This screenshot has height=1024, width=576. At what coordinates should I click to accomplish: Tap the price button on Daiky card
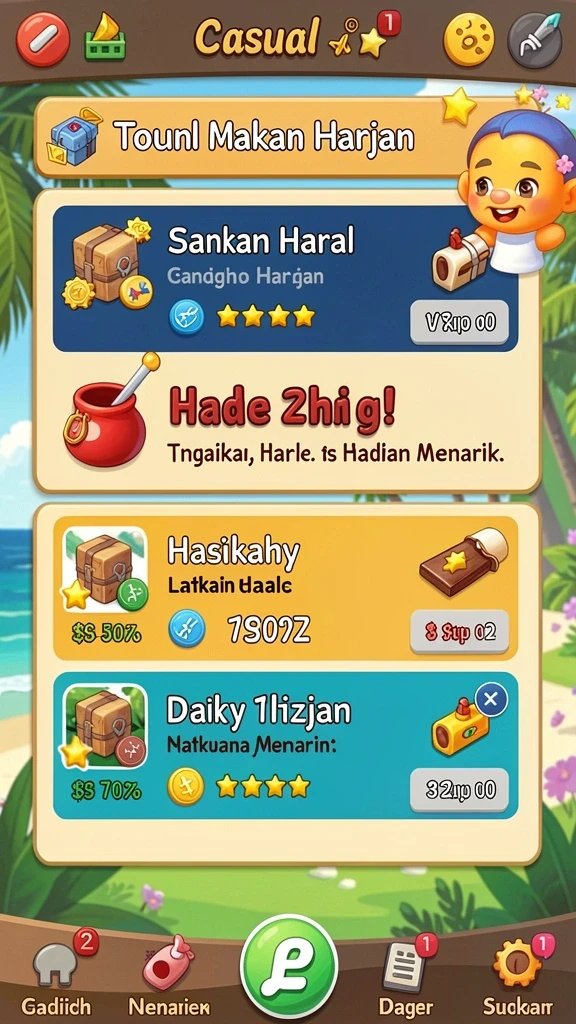pos(459,790)
